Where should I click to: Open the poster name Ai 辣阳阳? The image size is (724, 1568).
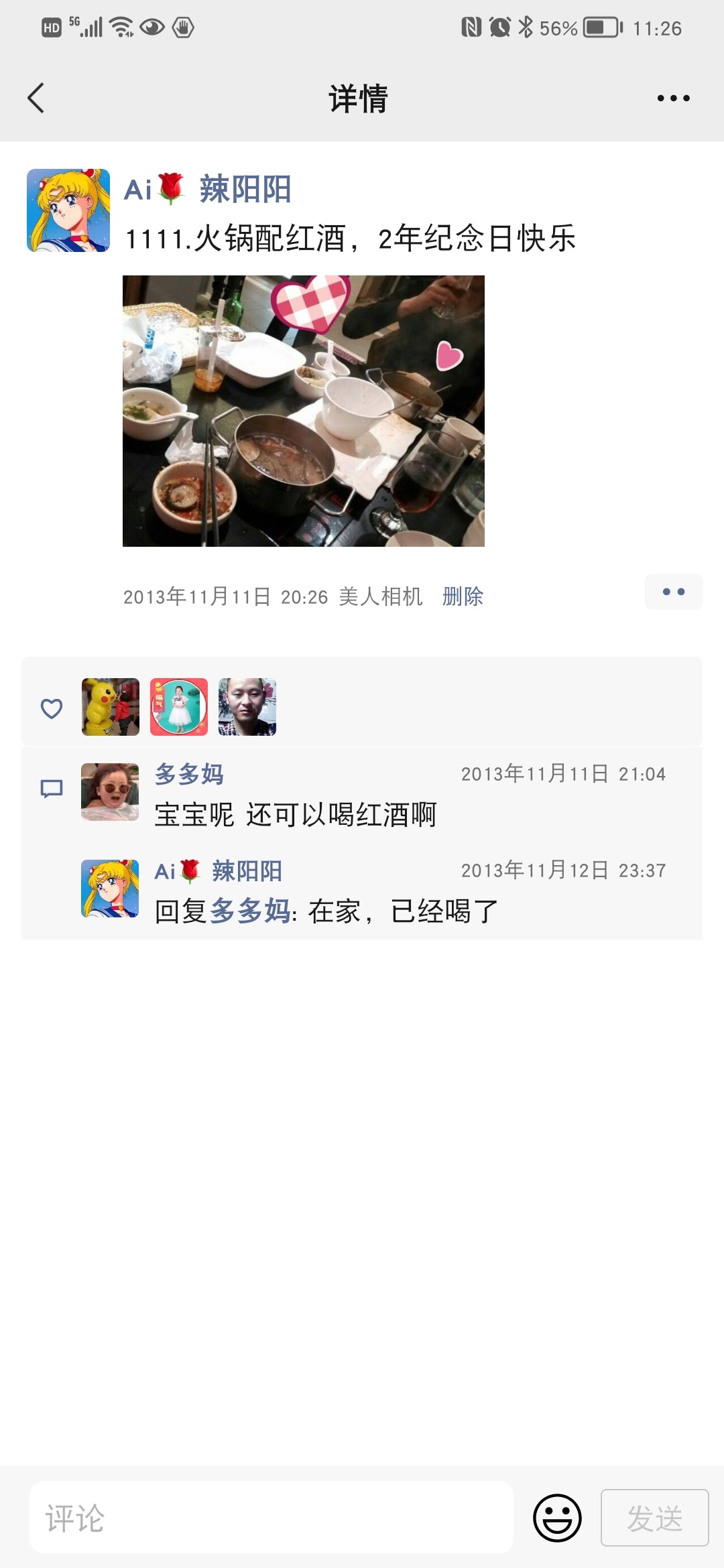[208, 189]
